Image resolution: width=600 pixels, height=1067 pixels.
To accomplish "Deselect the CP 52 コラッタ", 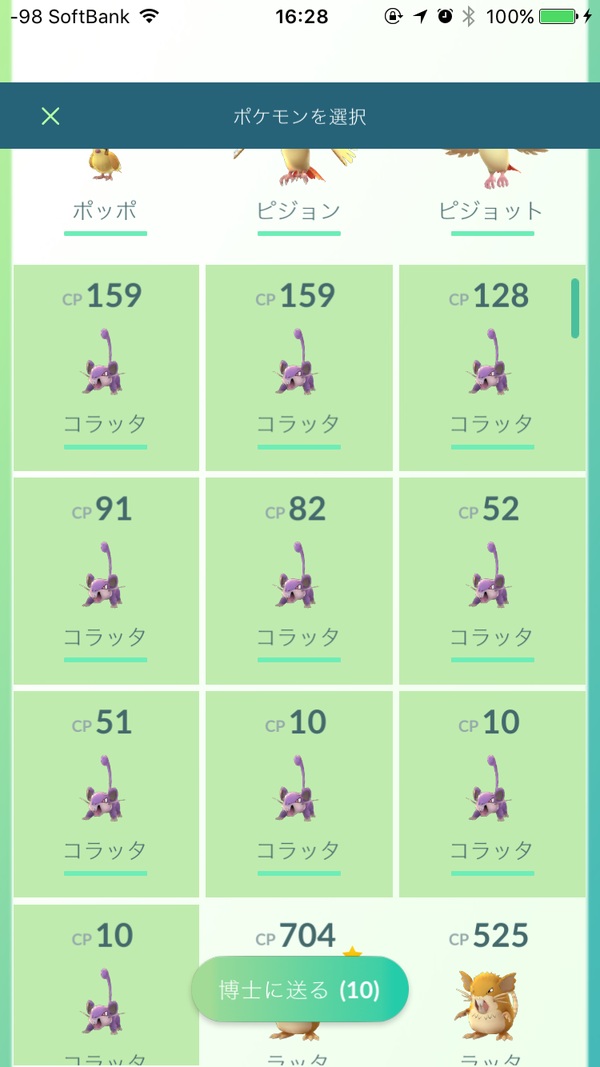I will tap(490, 580).
